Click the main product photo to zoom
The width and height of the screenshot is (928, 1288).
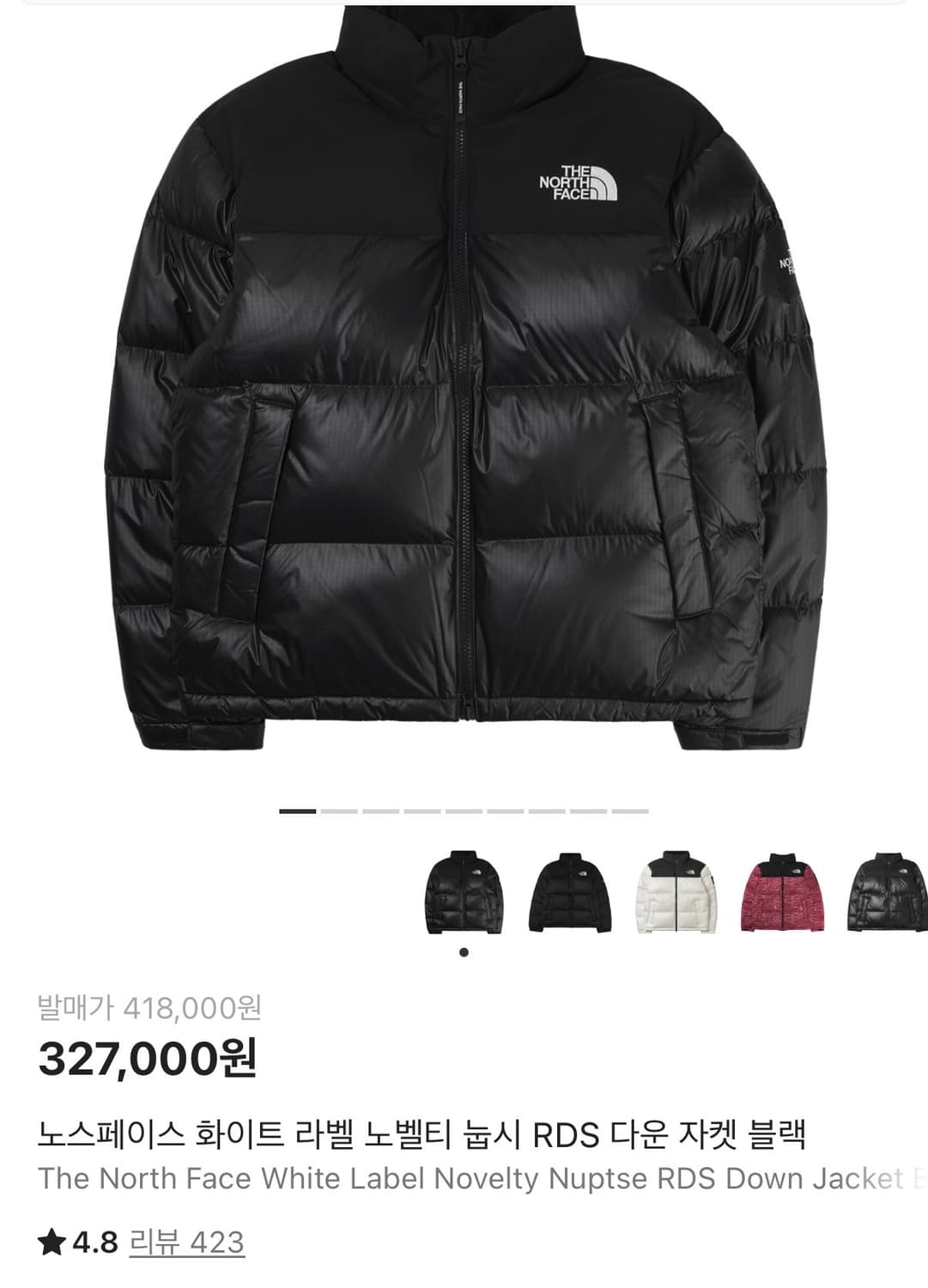click(x=464, y=386)
